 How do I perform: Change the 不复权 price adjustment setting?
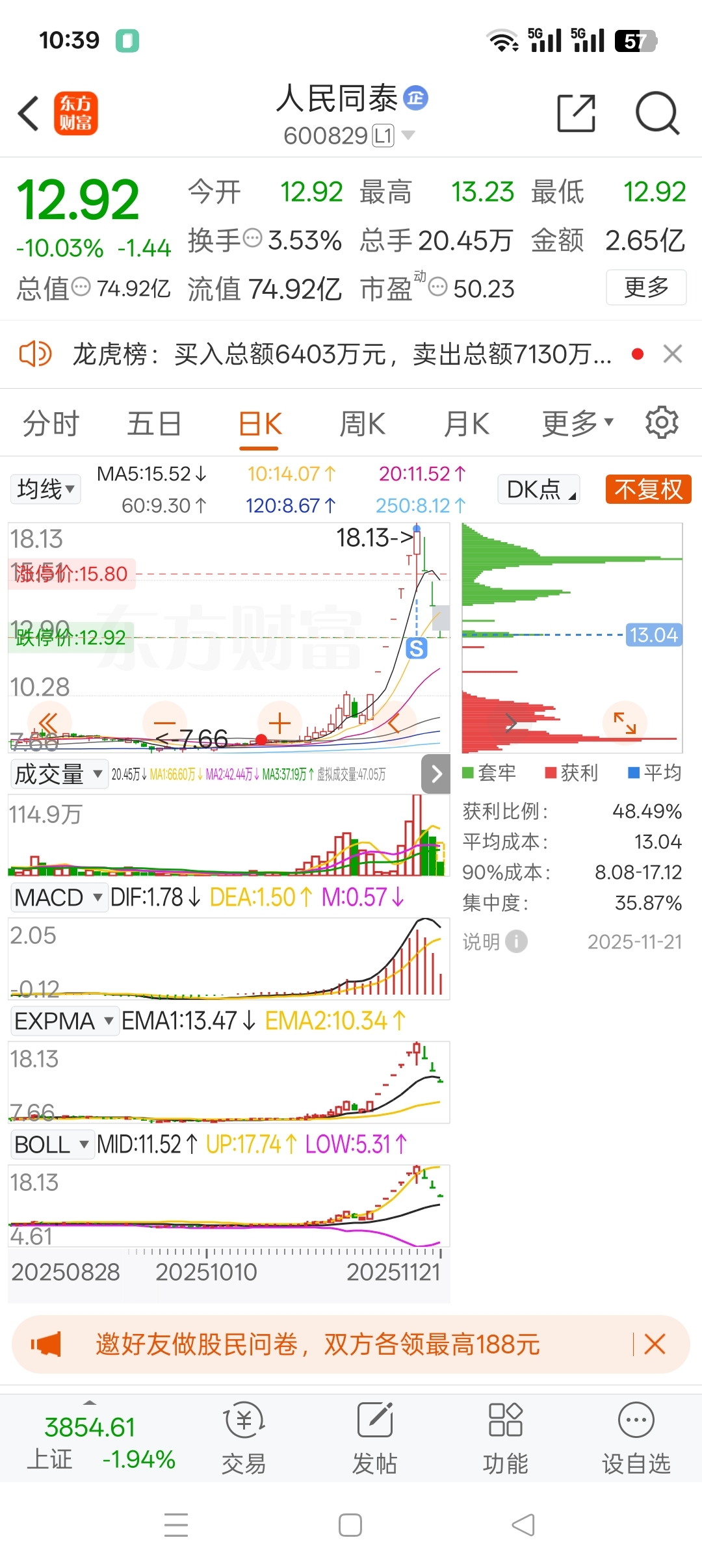(648, 490)
